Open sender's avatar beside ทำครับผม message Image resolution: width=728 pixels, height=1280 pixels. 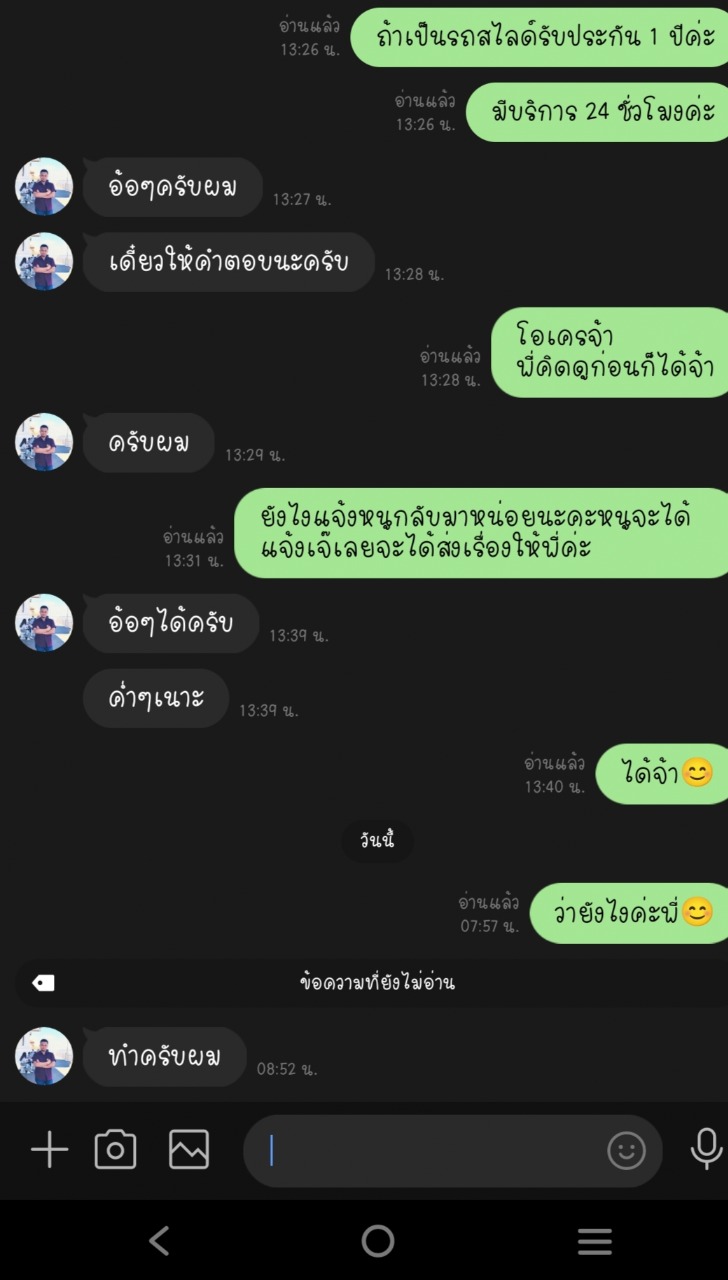pos(44,1056)
